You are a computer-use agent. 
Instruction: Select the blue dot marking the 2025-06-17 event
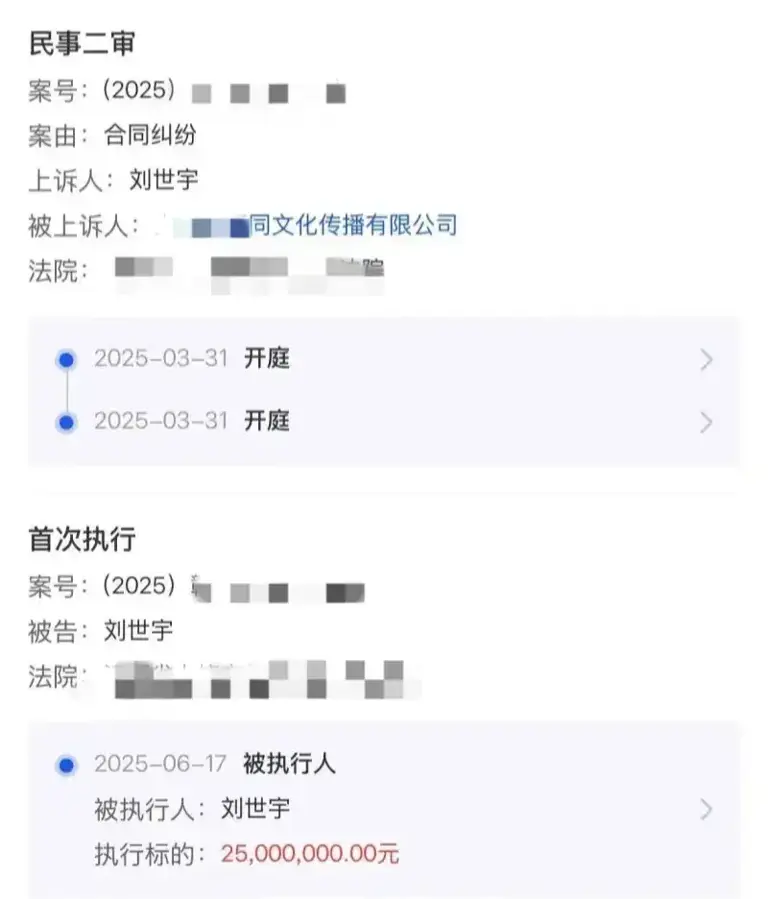pos(65,765)
